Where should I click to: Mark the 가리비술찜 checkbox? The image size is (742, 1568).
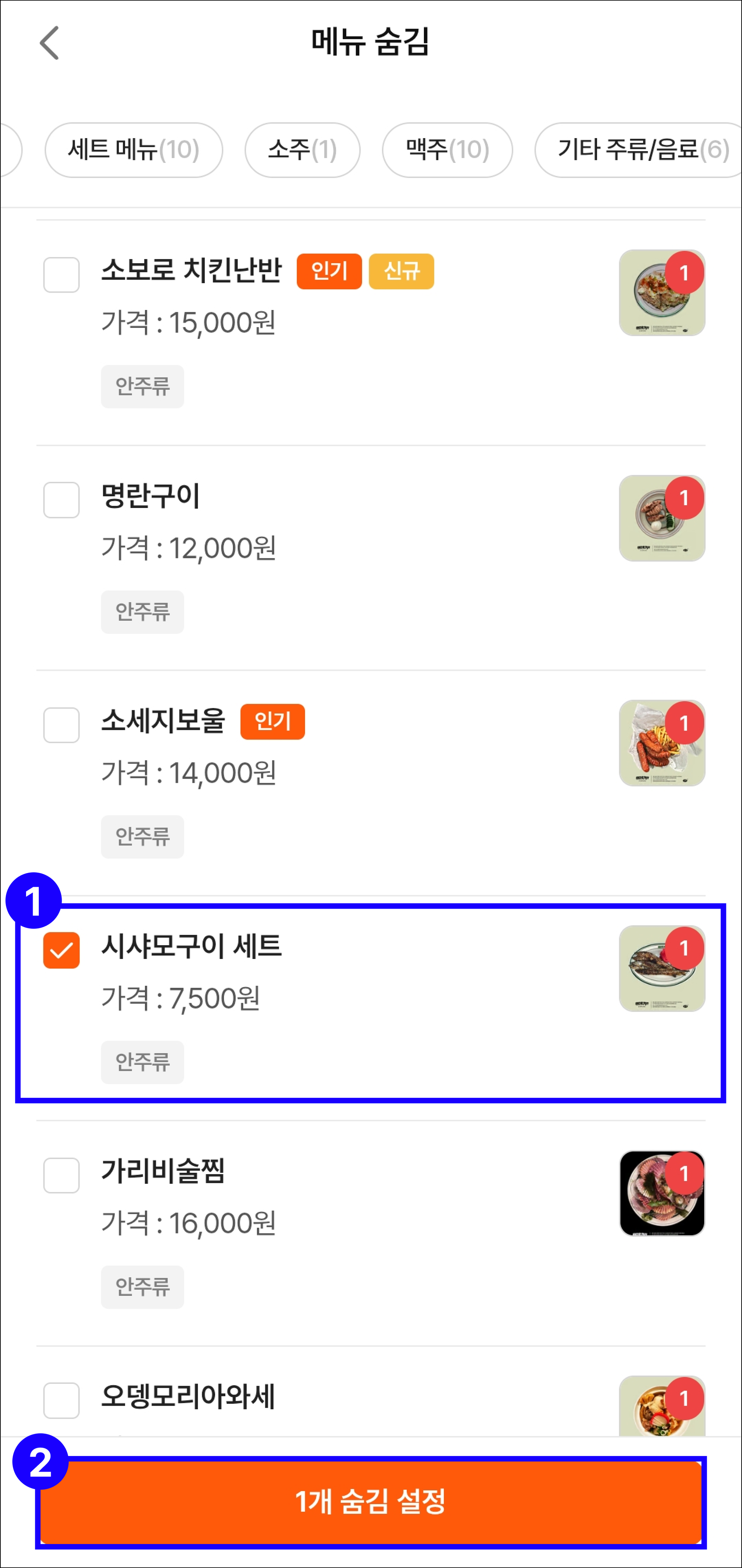coord(62,1175)
